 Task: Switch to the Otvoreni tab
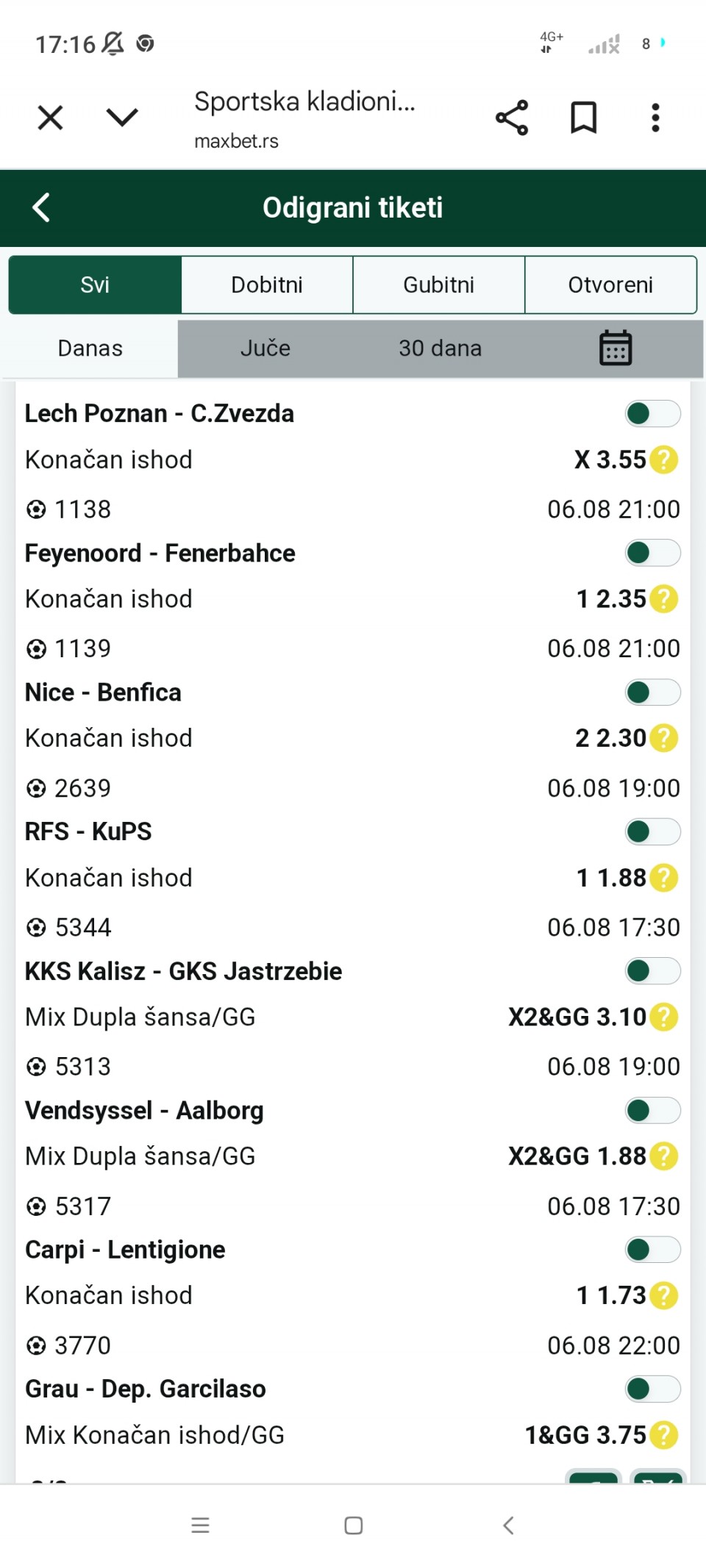(x=610, y=284)
